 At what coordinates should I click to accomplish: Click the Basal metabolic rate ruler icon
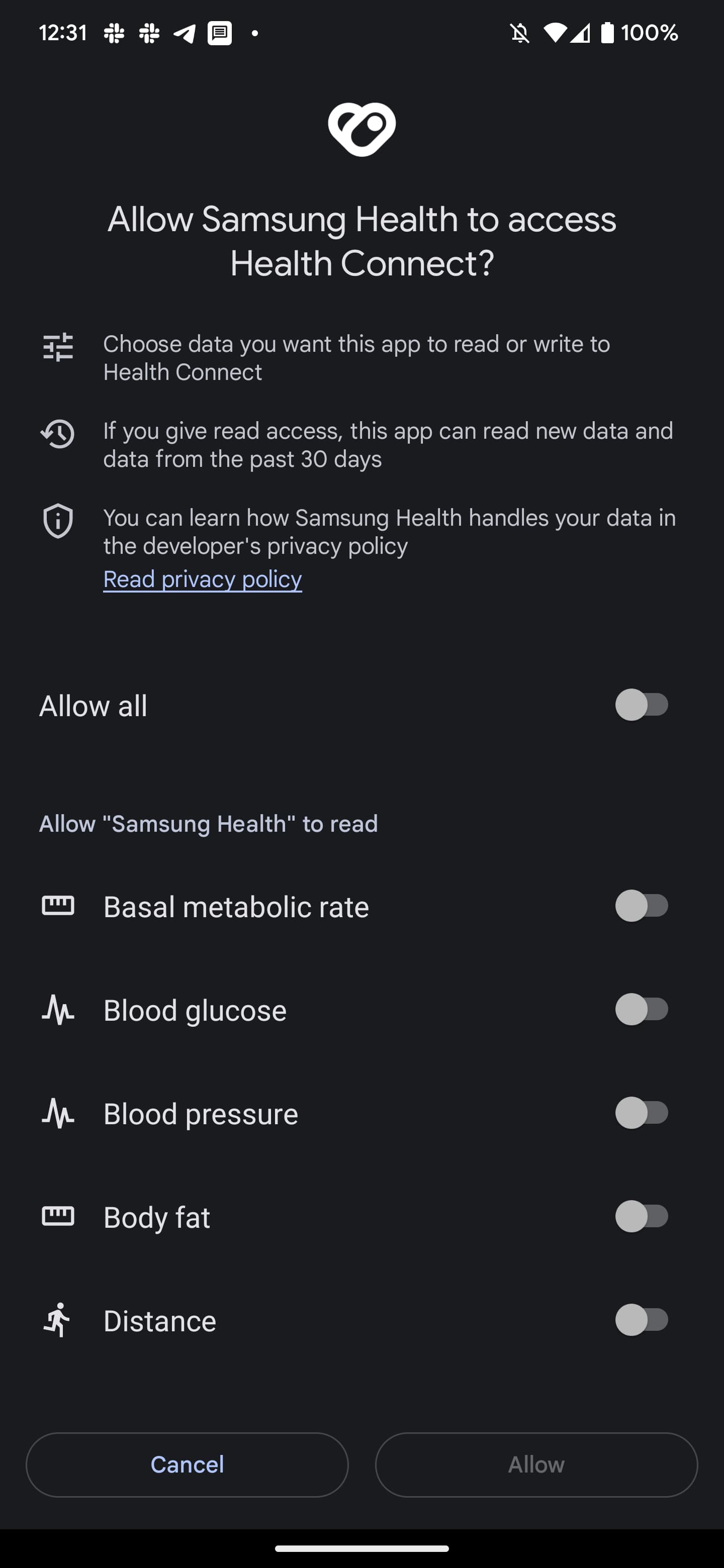pos(58,905)
